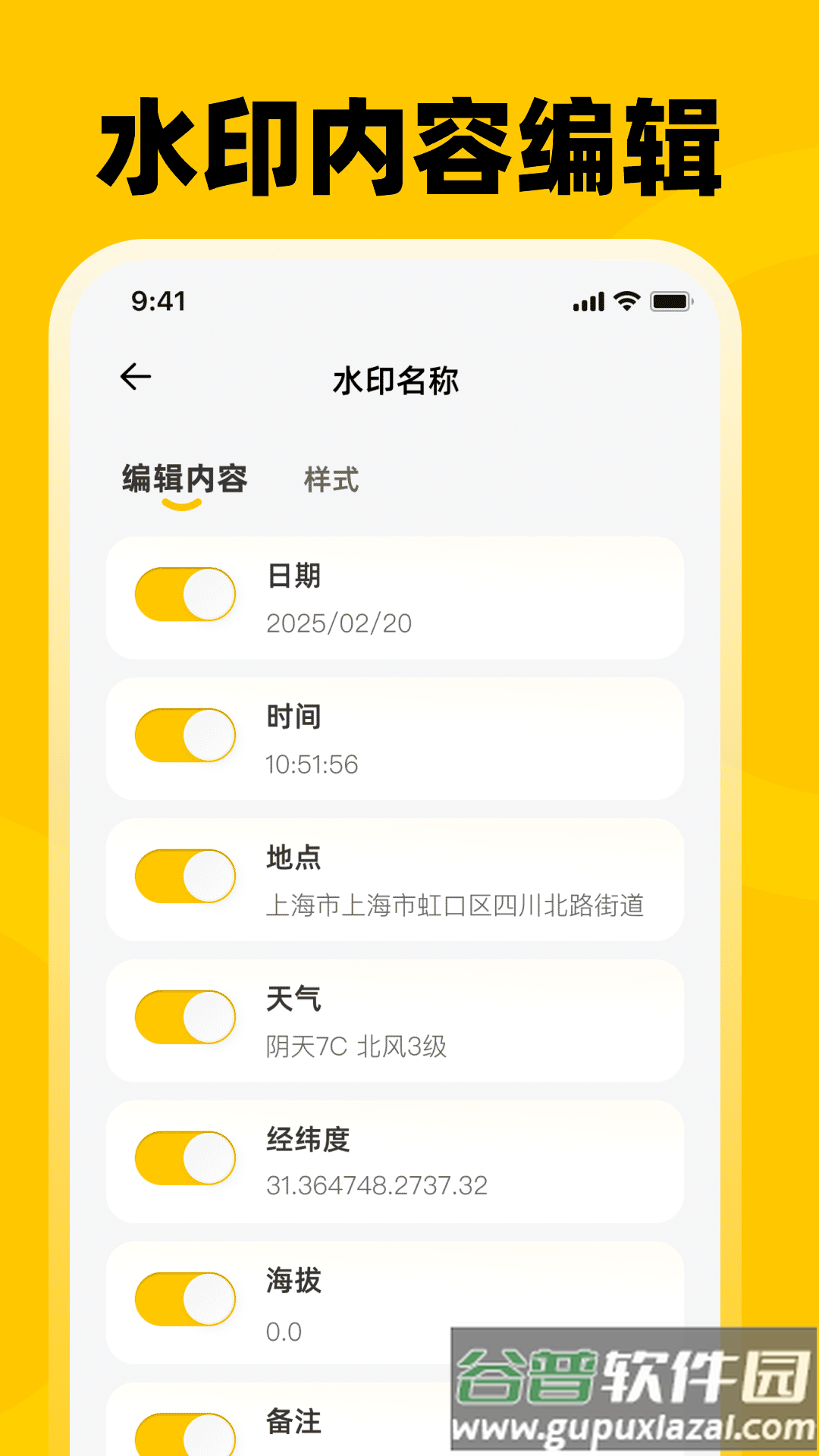819x1456 pixels.
Task: Click the weather text 阴天7C 北风3级
Action: (x=358, y=1048)
